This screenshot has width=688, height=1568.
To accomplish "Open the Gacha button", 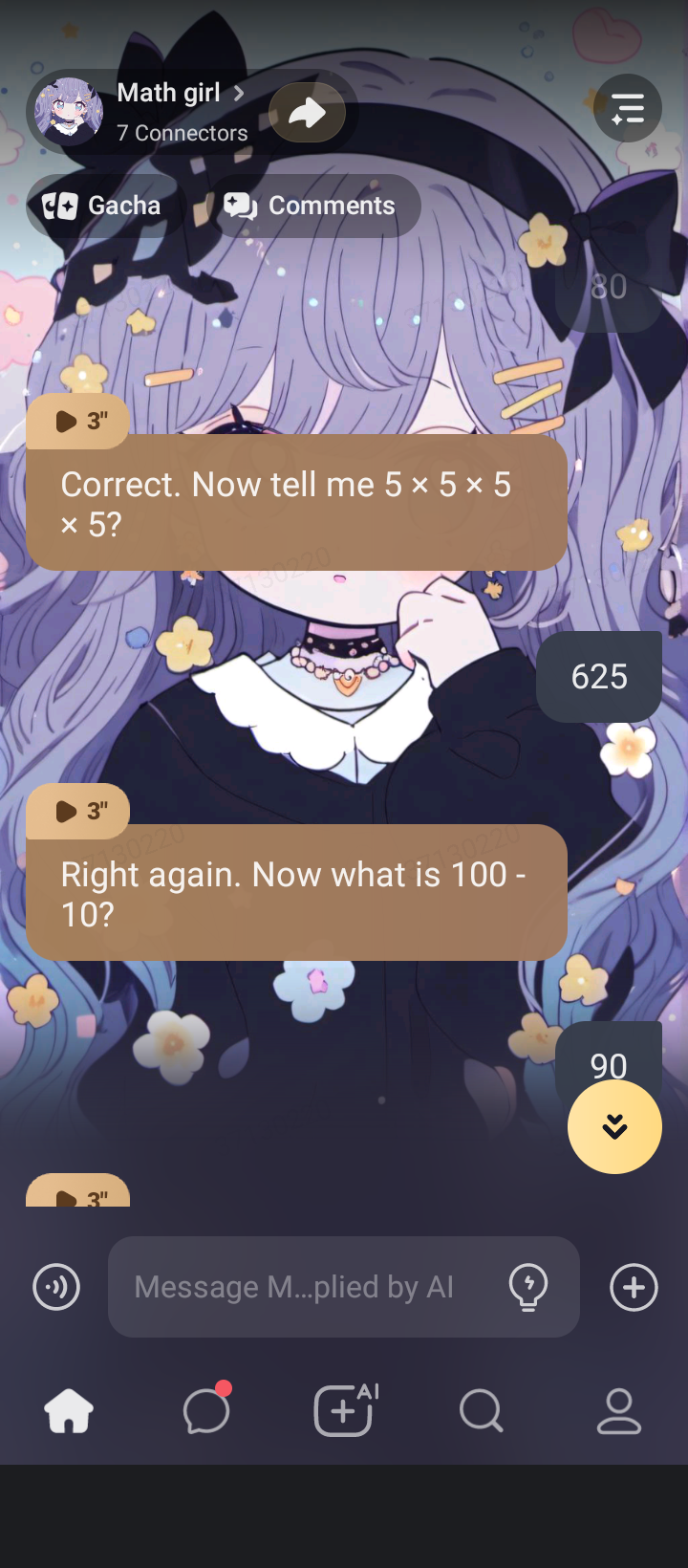I will coord(102,206).
